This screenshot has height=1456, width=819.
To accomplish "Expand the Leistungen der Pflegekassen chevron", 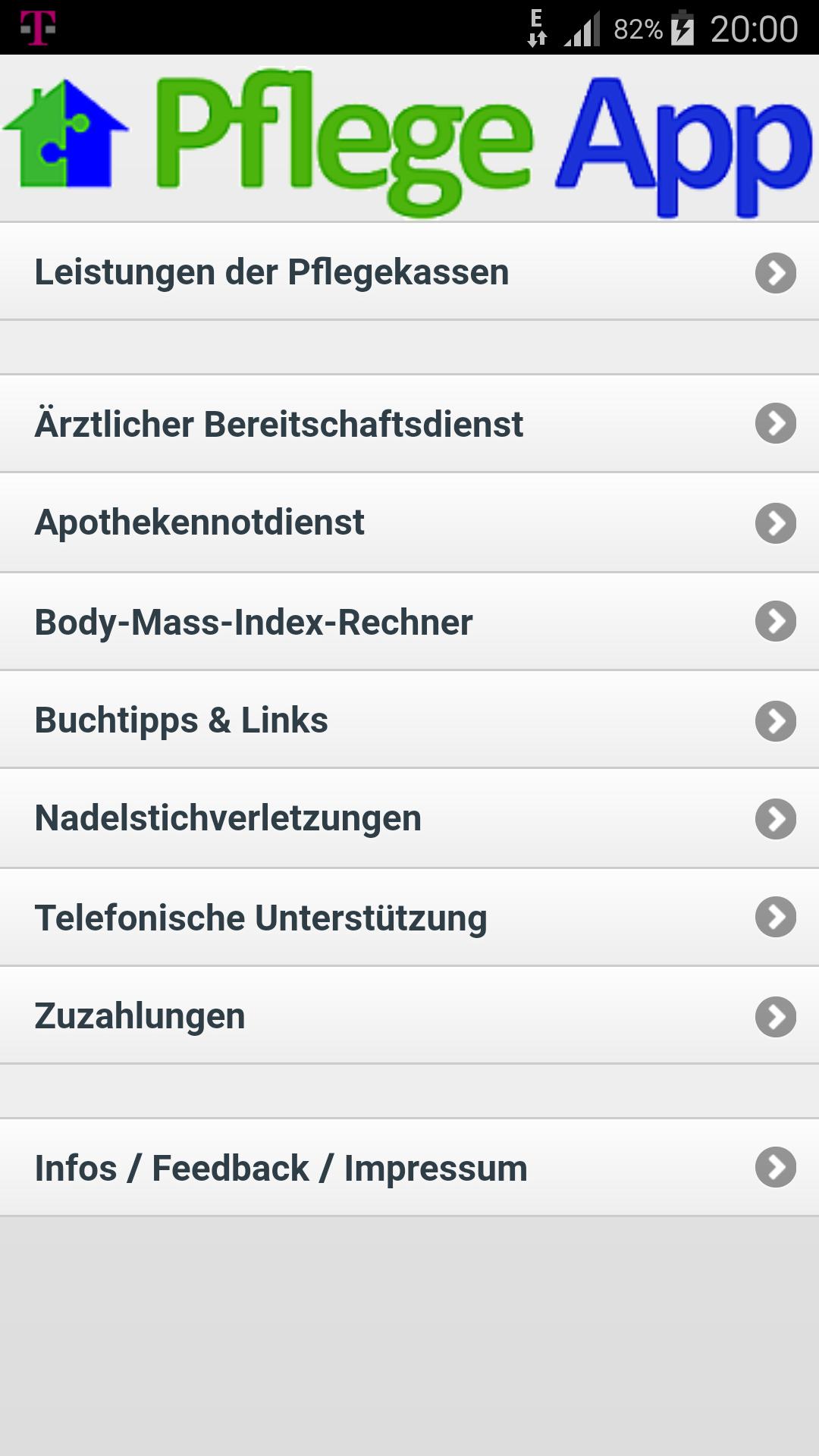I will (774, 271).
